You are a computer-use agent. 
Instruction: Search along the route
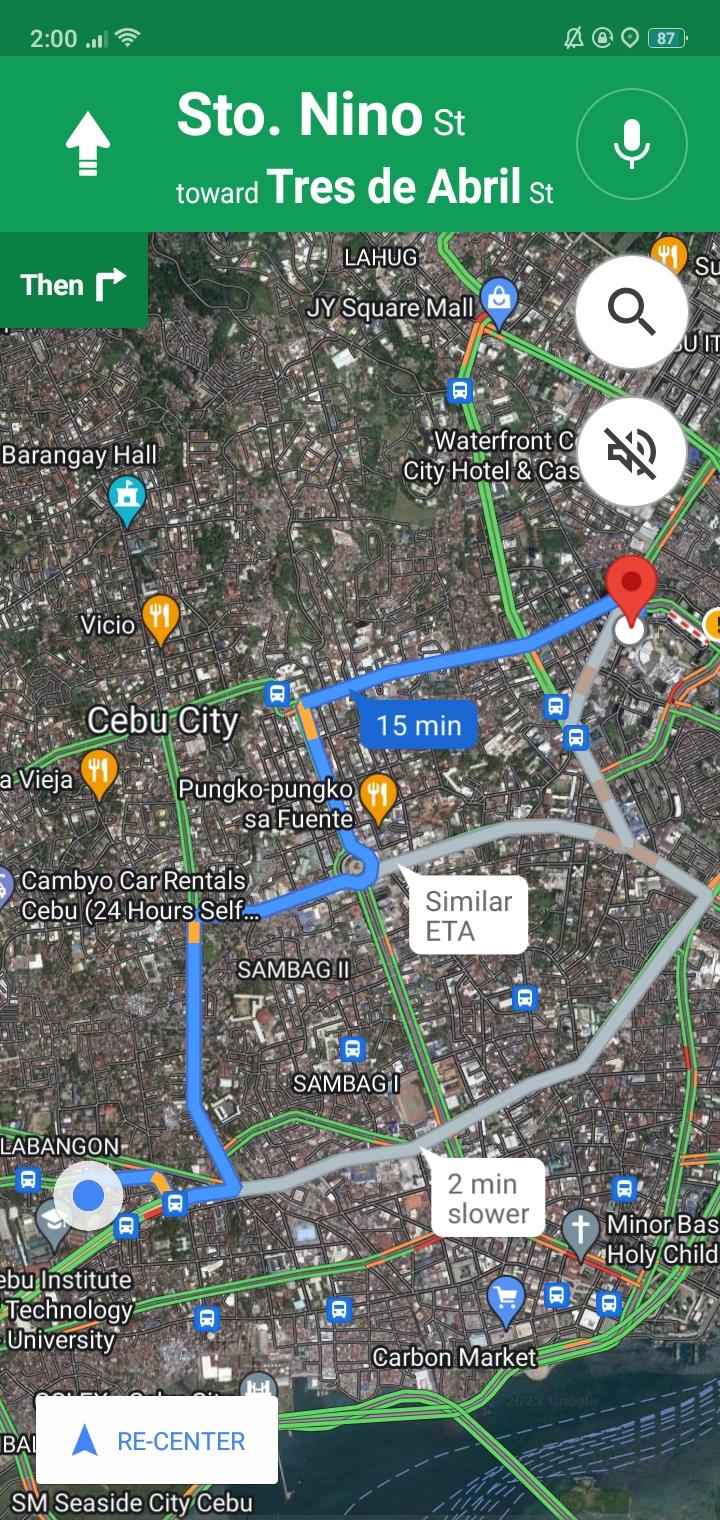tap(631, 313)
